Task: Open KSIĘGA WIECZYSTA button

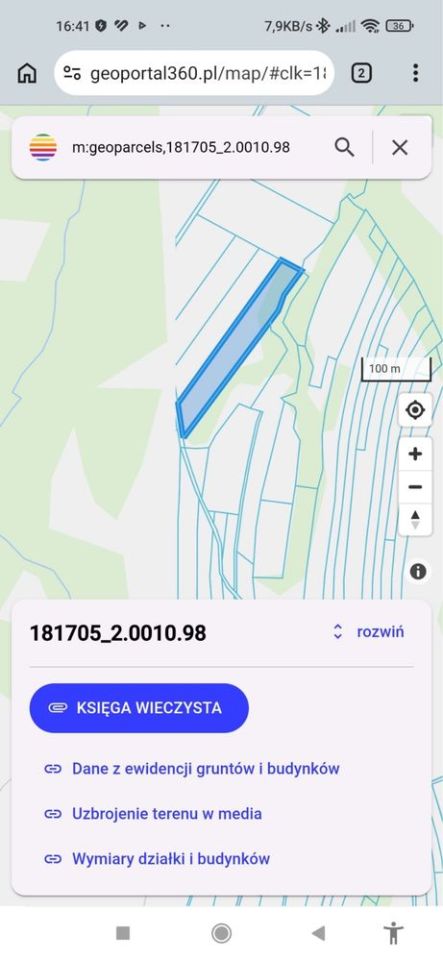Action: pos(139,708)
